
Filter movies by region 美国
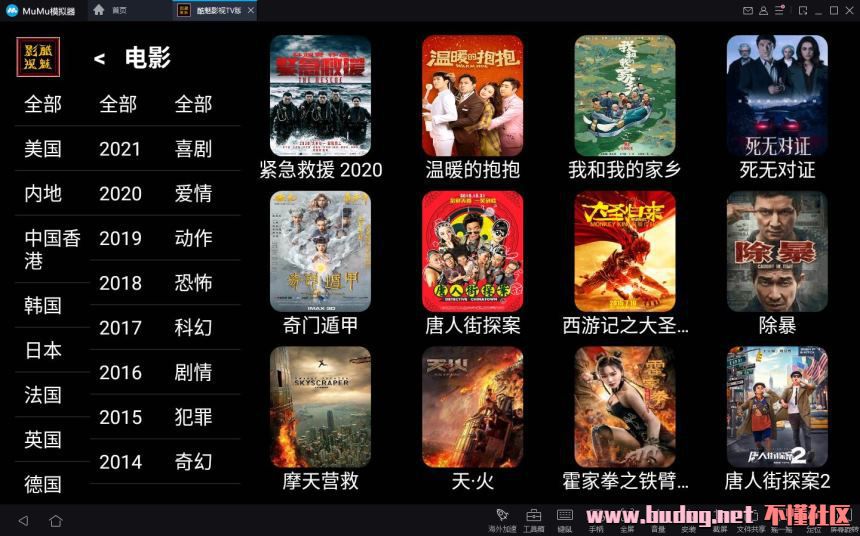coord(43,149)
